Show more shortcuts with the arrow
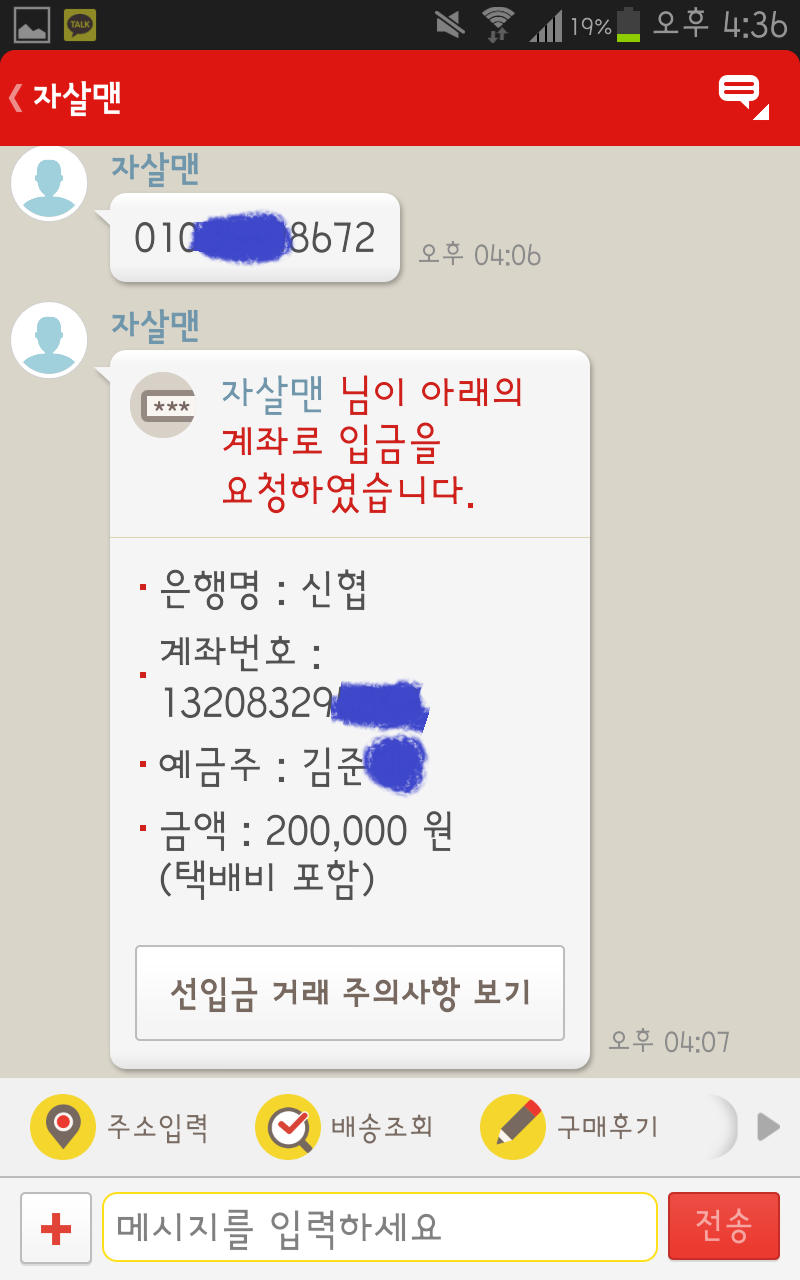The width and height of the screenshot is (800, 1280). coord(767,1127)
